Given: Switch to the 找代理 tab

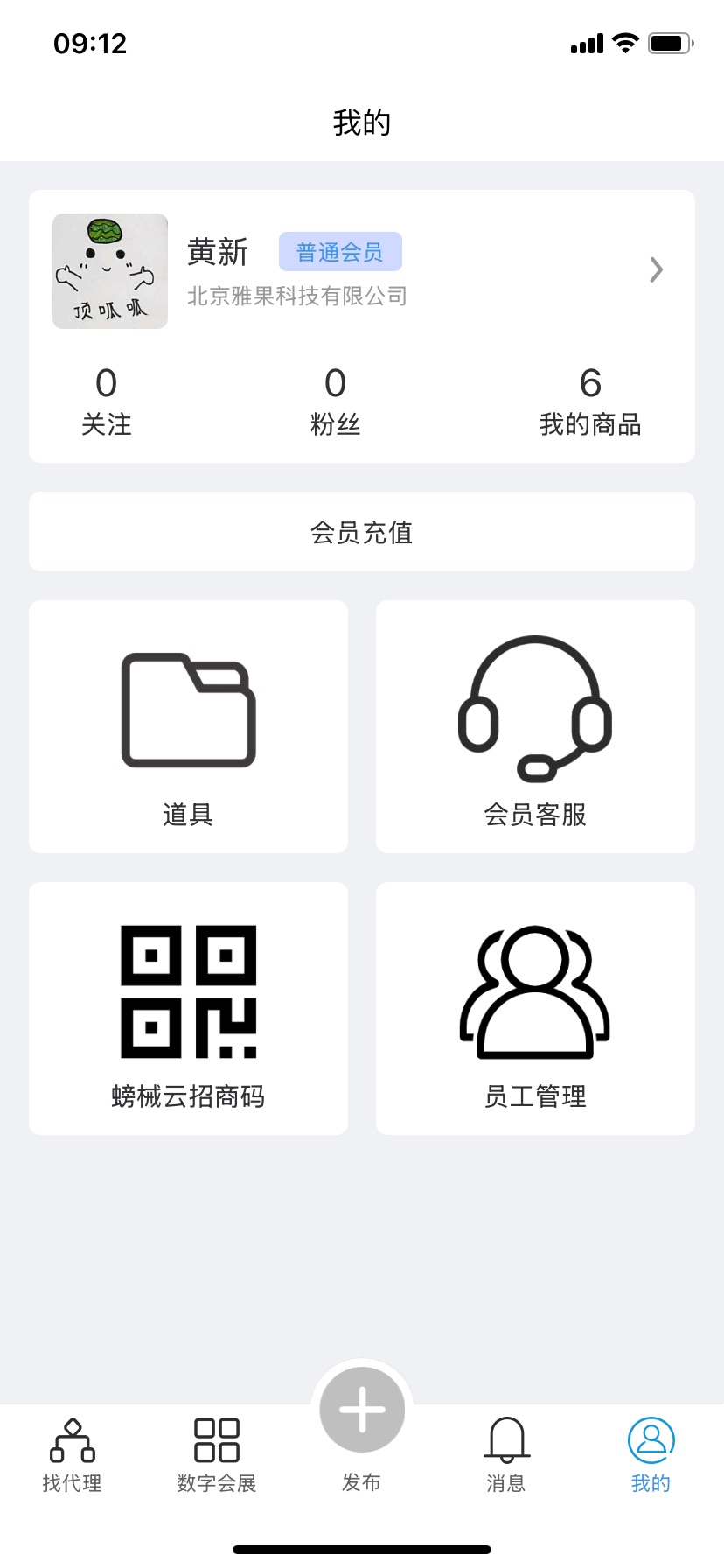Looking at the screenshot, I should [72, 1452].
